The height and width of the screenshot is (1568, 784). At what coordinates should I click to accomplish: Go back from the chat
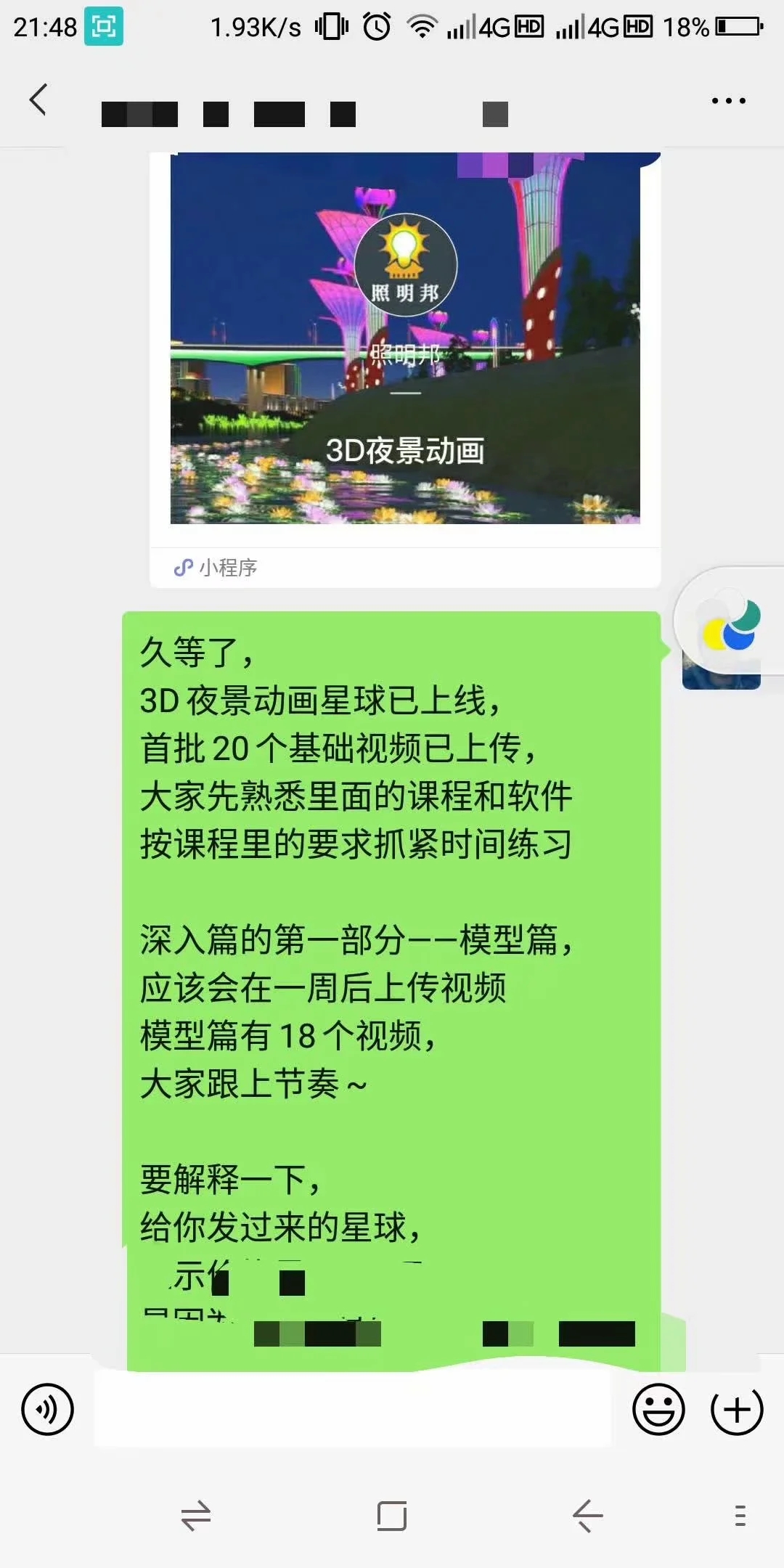tap(38, 99)
